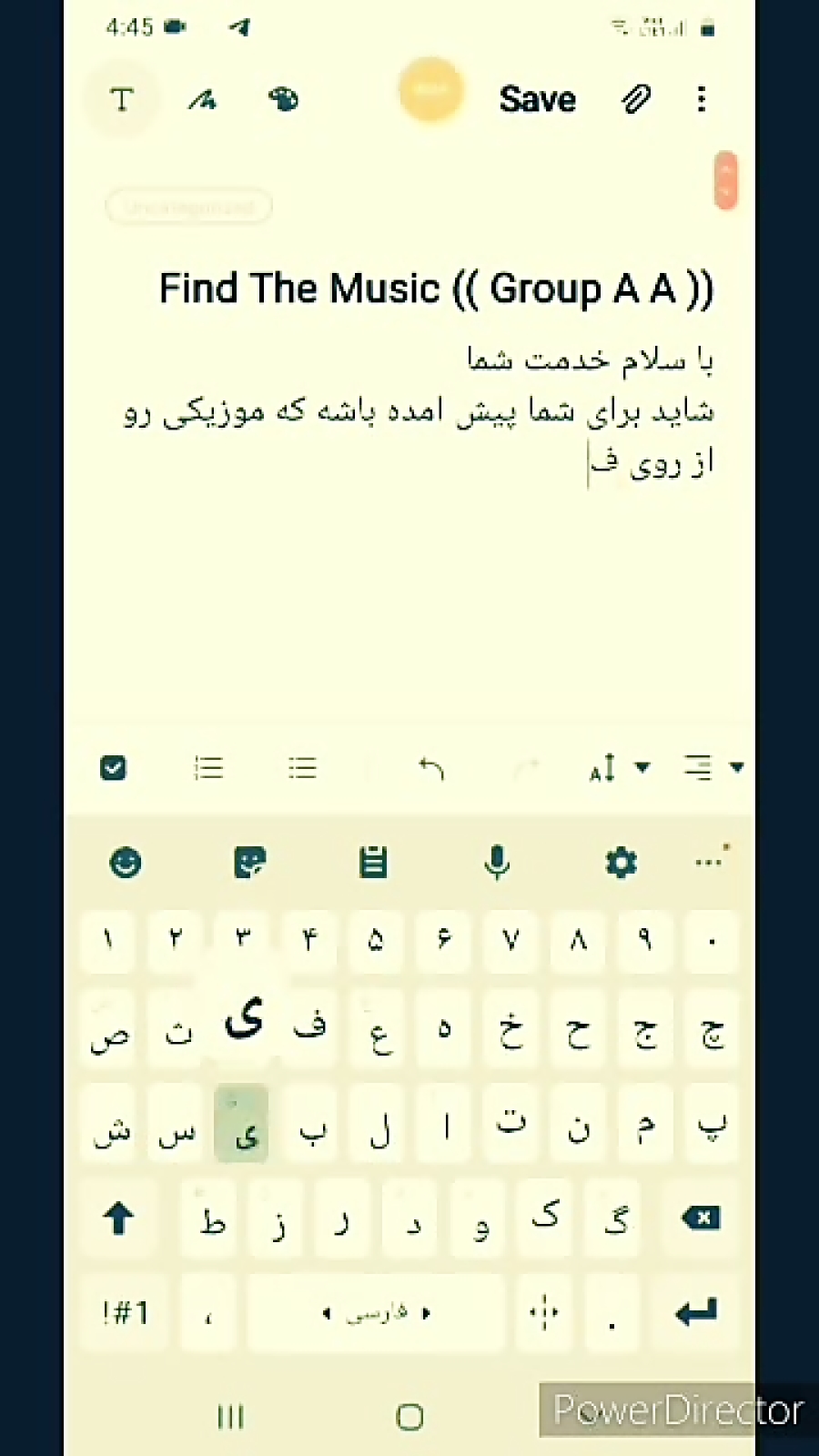819x1456 pixels.
Task: Open the keyboard clipboard
Action: pos(373,862)
